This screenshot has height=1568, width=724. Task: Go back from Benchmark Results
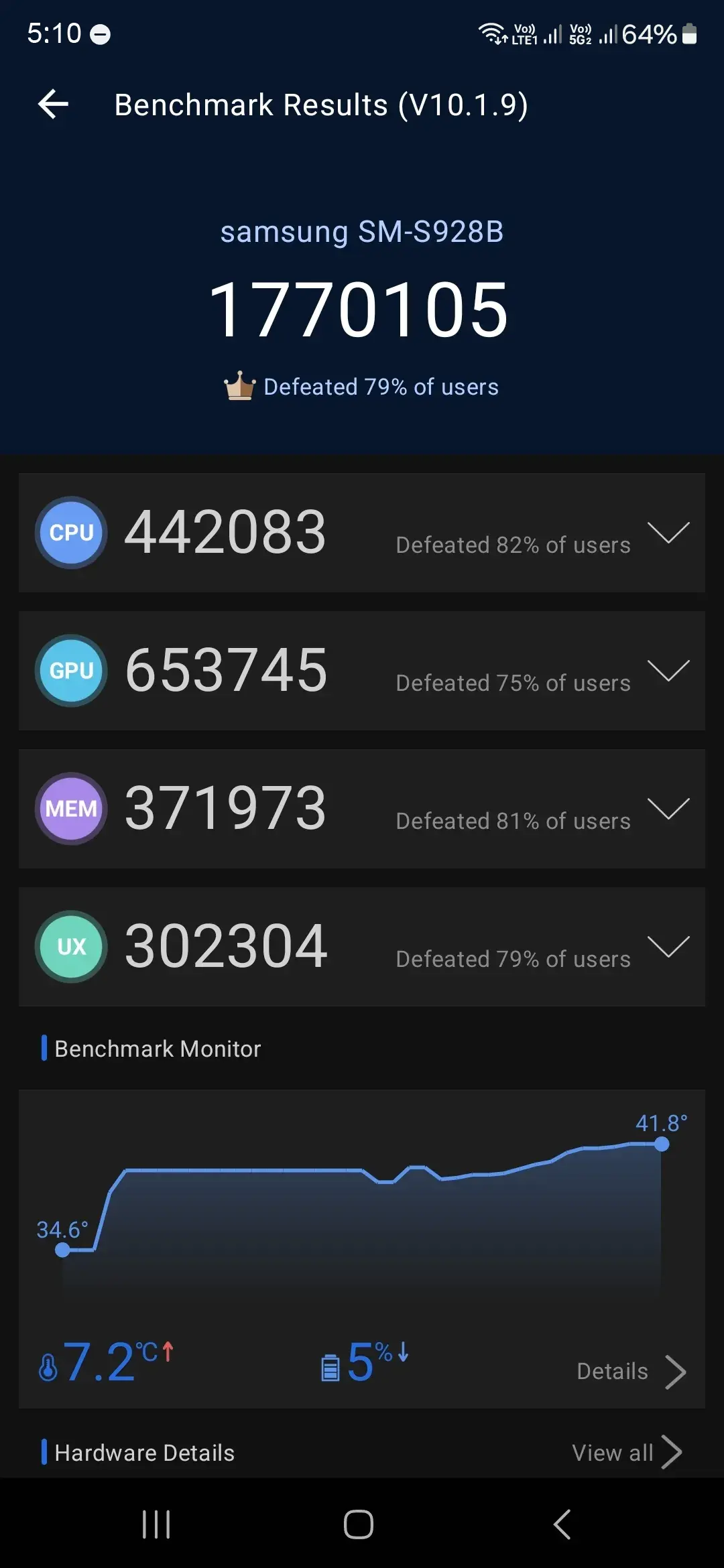(x=54, y=105)
